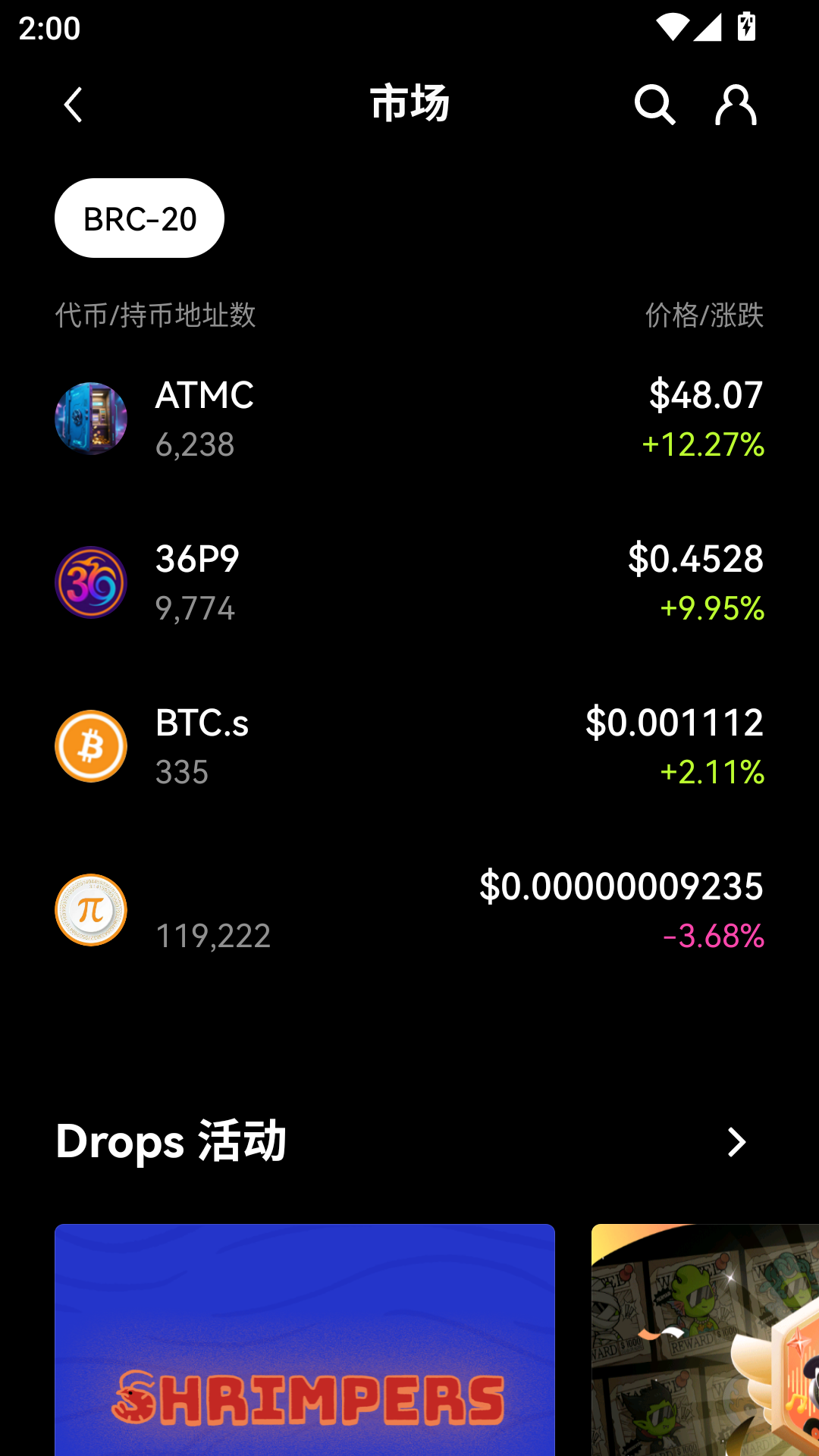View details for the 36P9 token

409,582
